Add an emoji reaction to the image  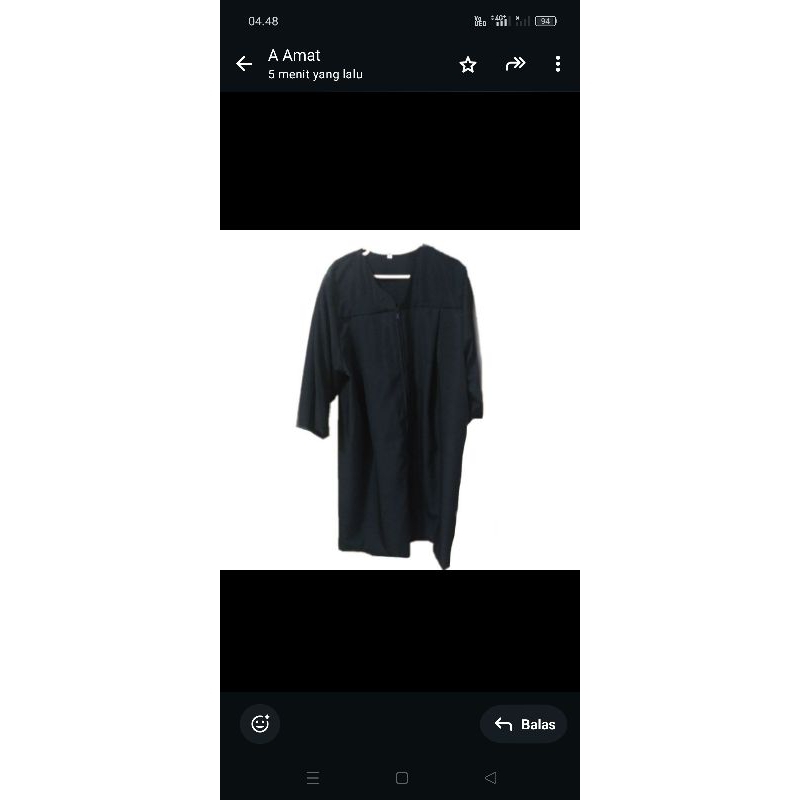pos(260,724)
